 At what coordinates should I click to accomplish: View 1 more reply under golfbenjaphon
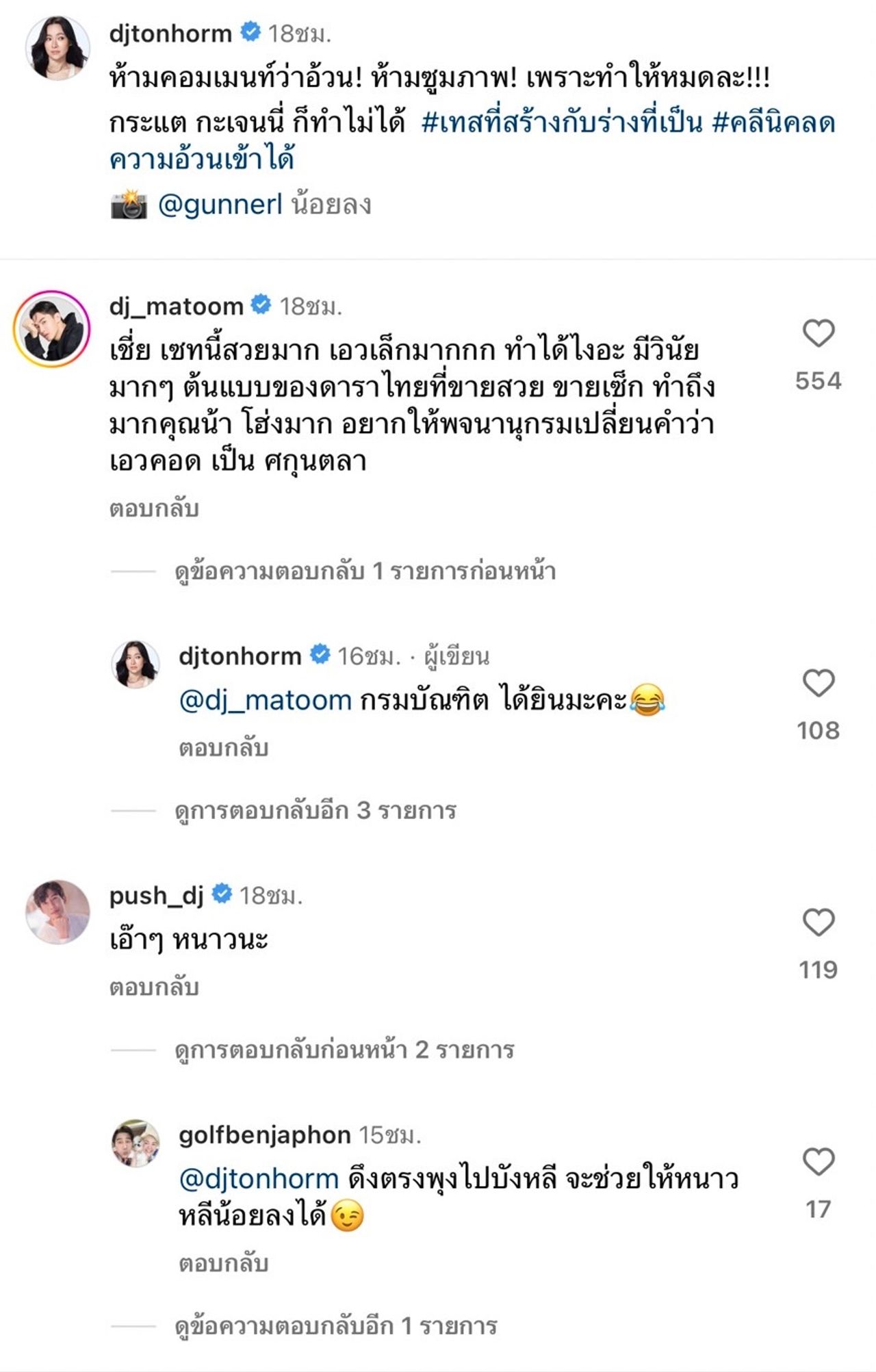tap(335, 1326)
